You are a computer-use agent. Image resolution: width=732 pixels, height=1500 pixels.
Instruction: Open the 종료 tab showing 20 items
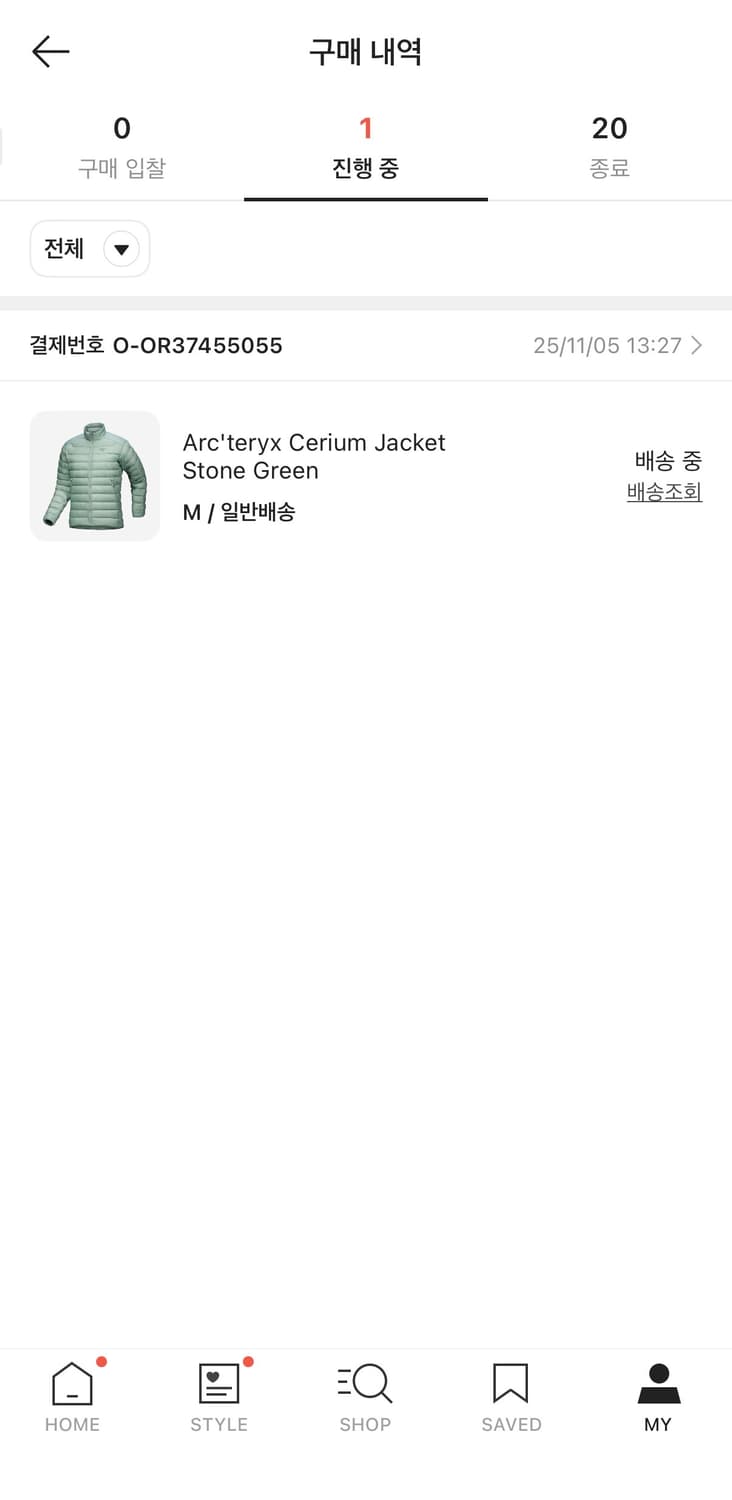[610, 145]
